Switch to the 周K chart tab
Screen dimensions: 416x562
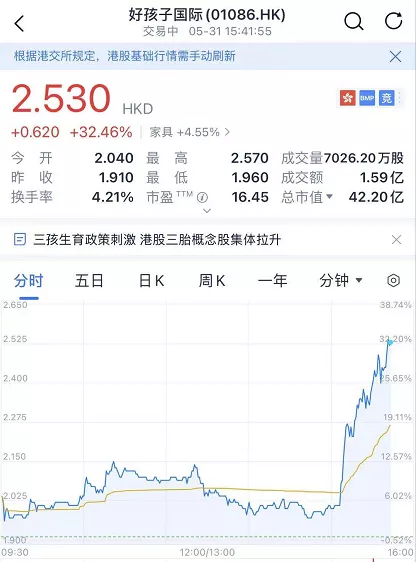point(212,281)
